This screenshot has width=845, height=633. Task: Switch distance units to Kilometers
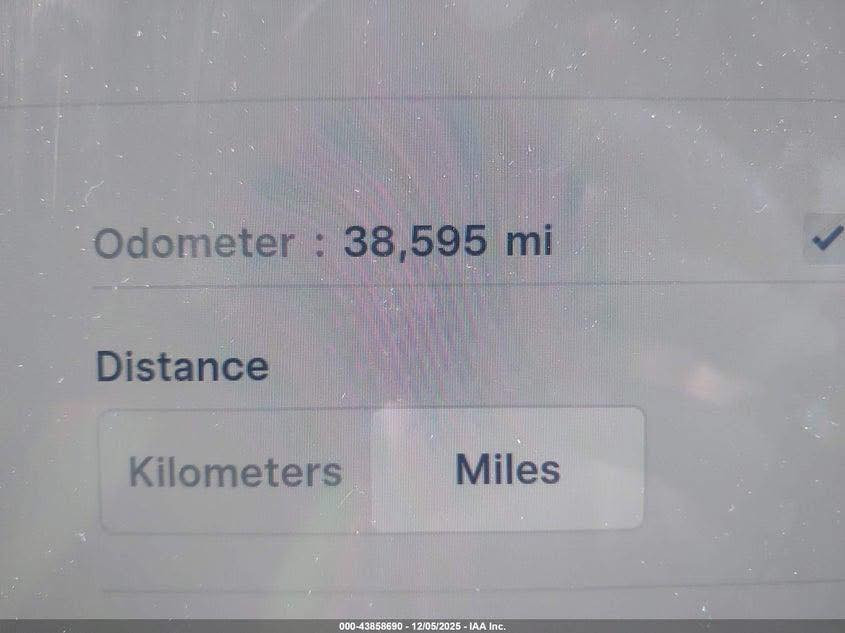236,471
